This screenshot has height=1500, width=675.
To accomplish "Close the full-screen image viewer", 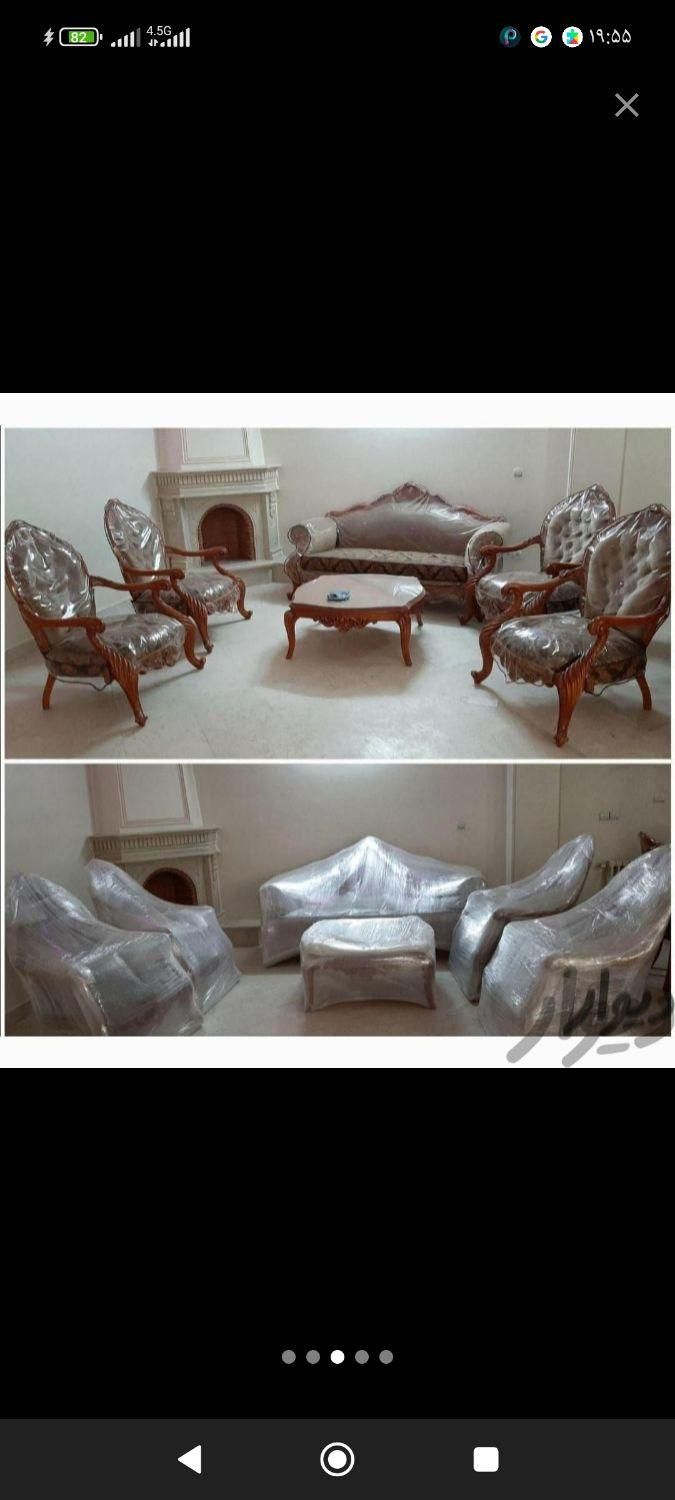I will point(626,105).
